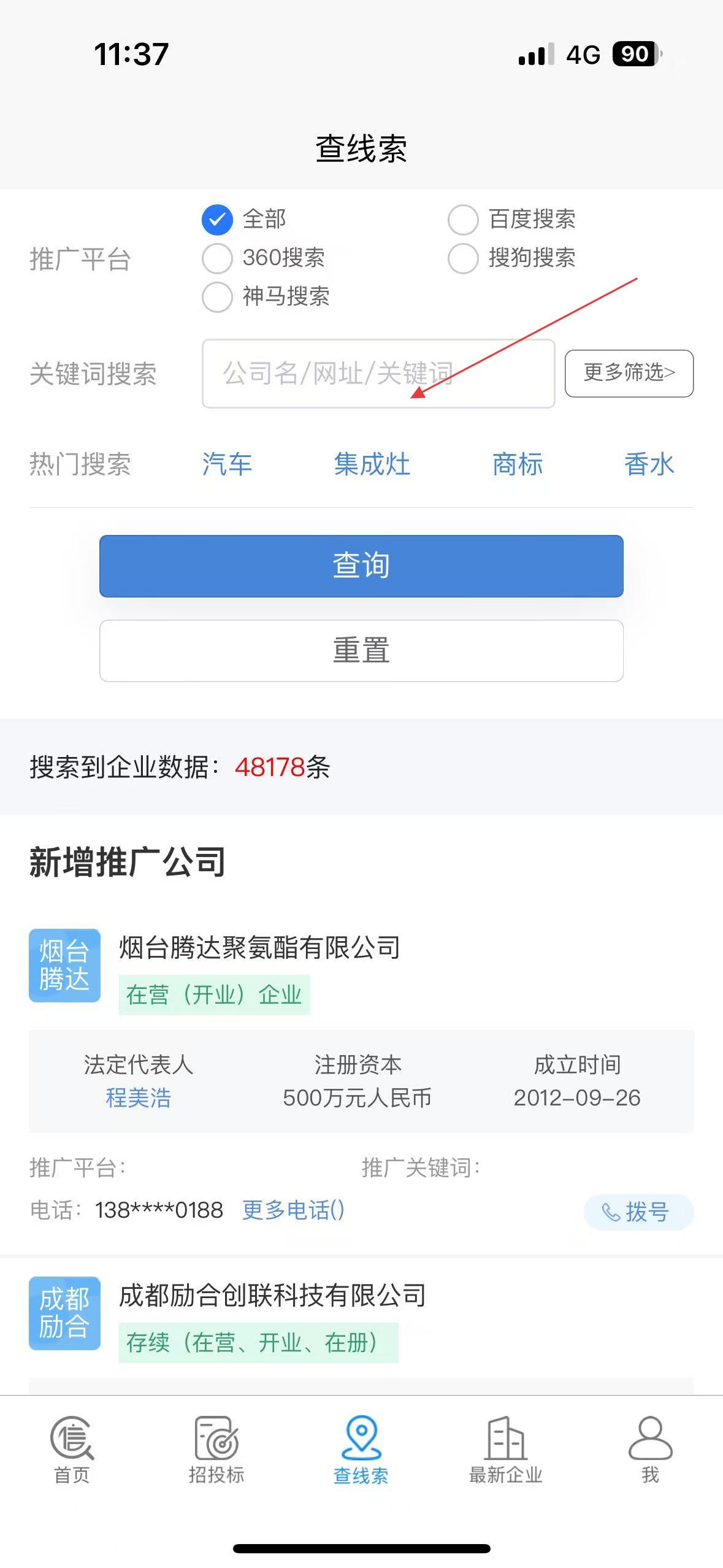Pick the 神马搜索 radio option
Screen dimensions: 723x1568
pyautogui.click(x=266, y=297)
